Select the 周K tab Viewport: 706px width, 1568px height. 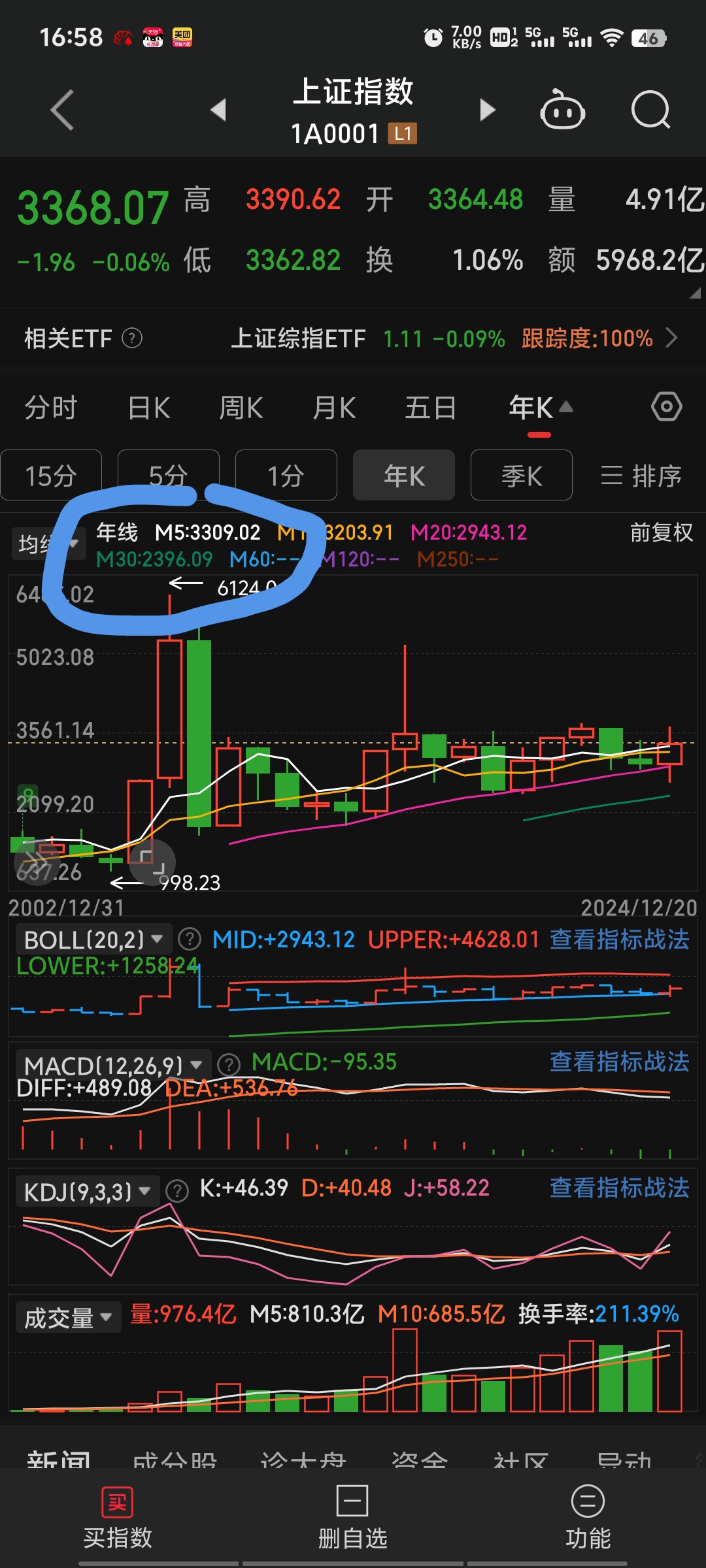tap(241, 408)
